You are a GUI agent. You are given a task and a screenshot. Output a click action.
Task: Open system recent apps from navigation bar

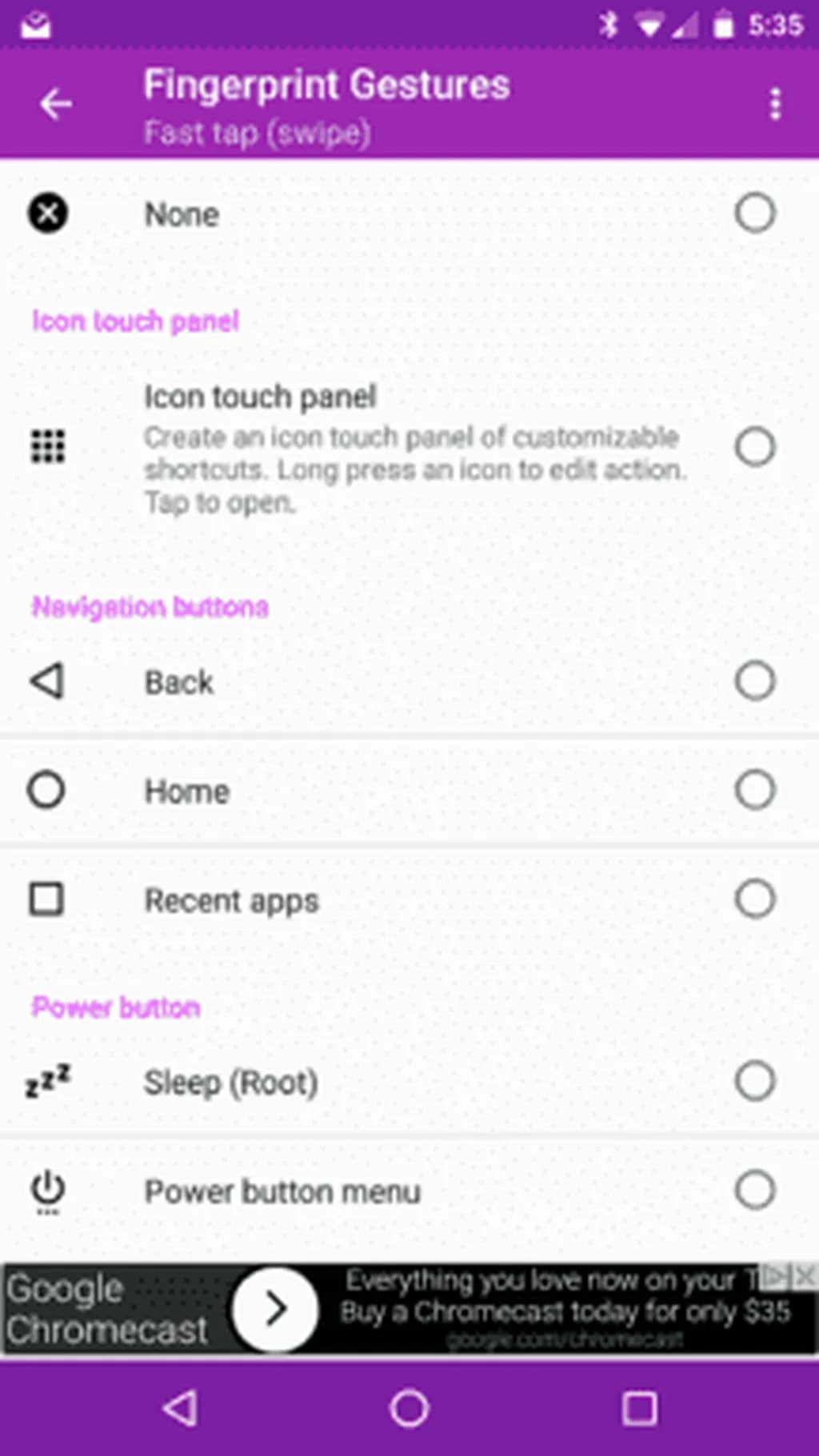(640, 1408)
